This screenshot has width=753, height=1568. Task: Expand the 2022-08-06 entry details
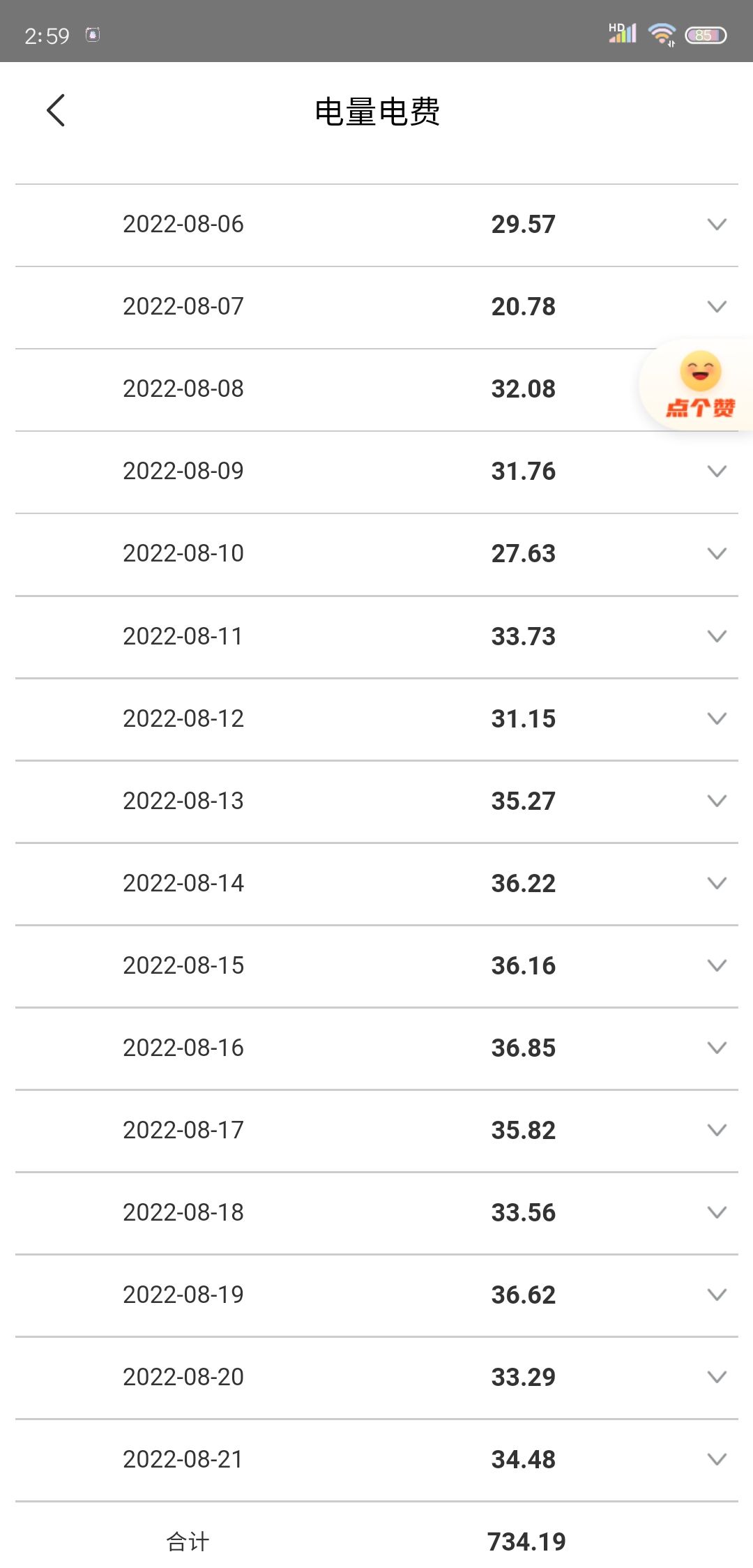click(717, 224)
